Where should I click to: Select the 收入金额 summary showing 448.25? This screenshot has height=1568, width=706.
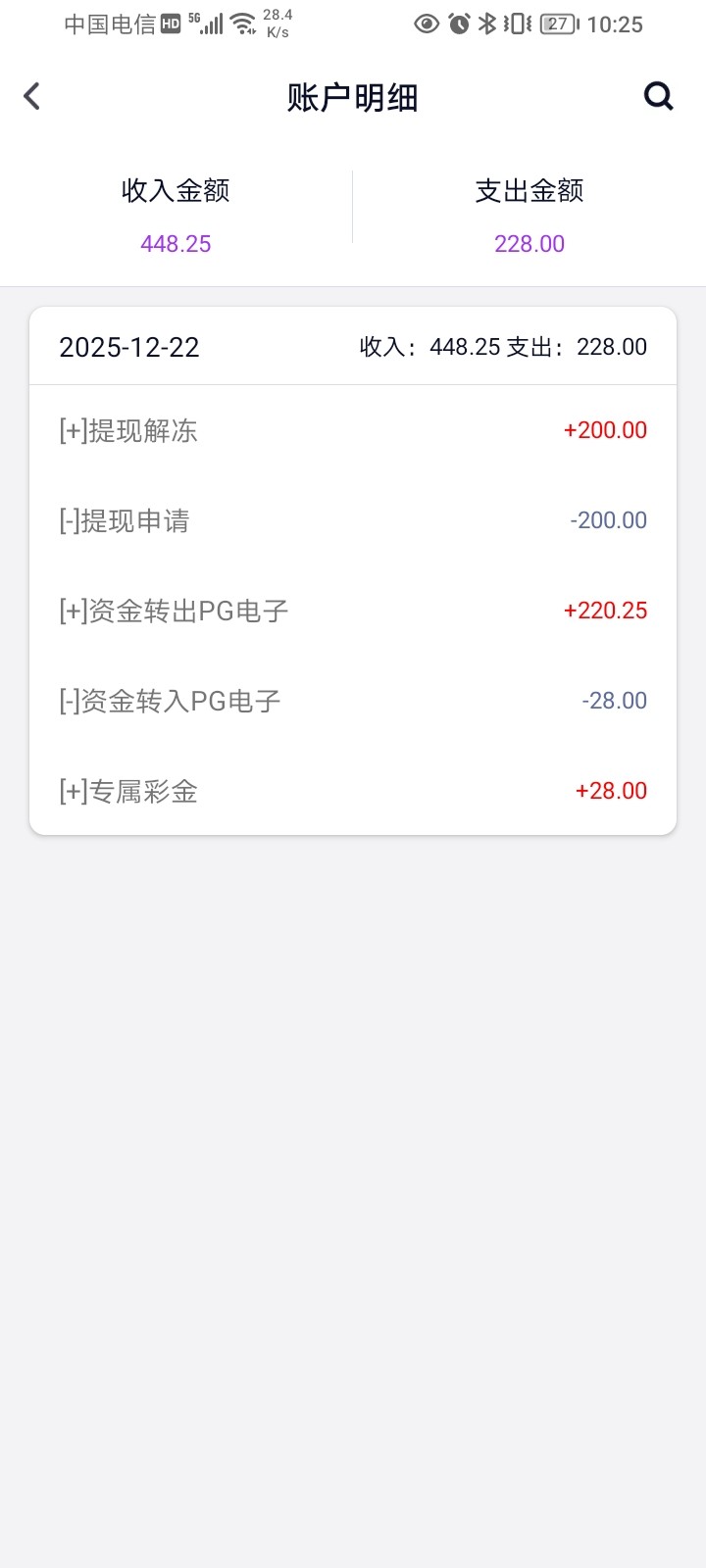(176, 218)
